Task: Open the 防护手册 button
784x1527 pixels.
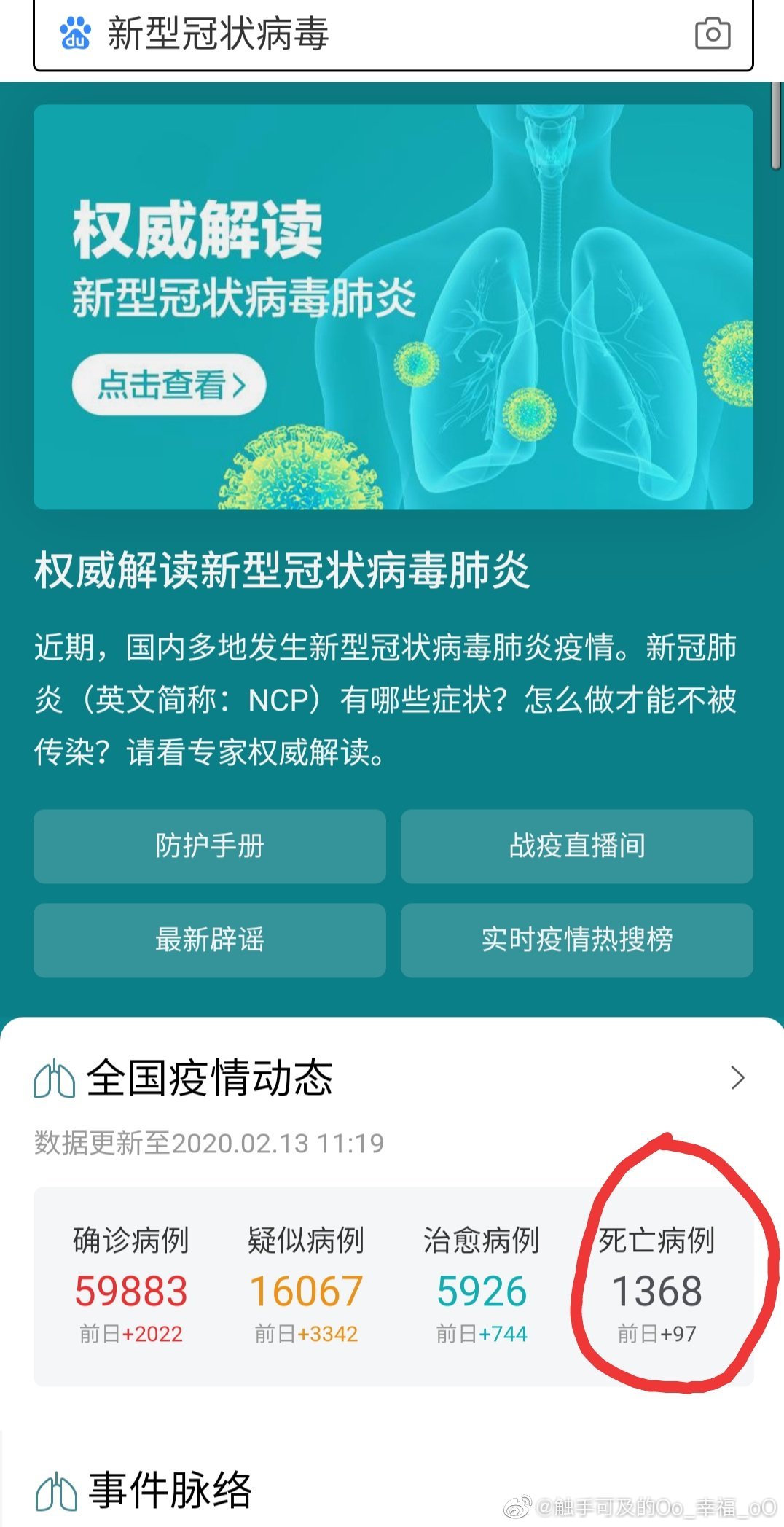Action: point(210,846)
